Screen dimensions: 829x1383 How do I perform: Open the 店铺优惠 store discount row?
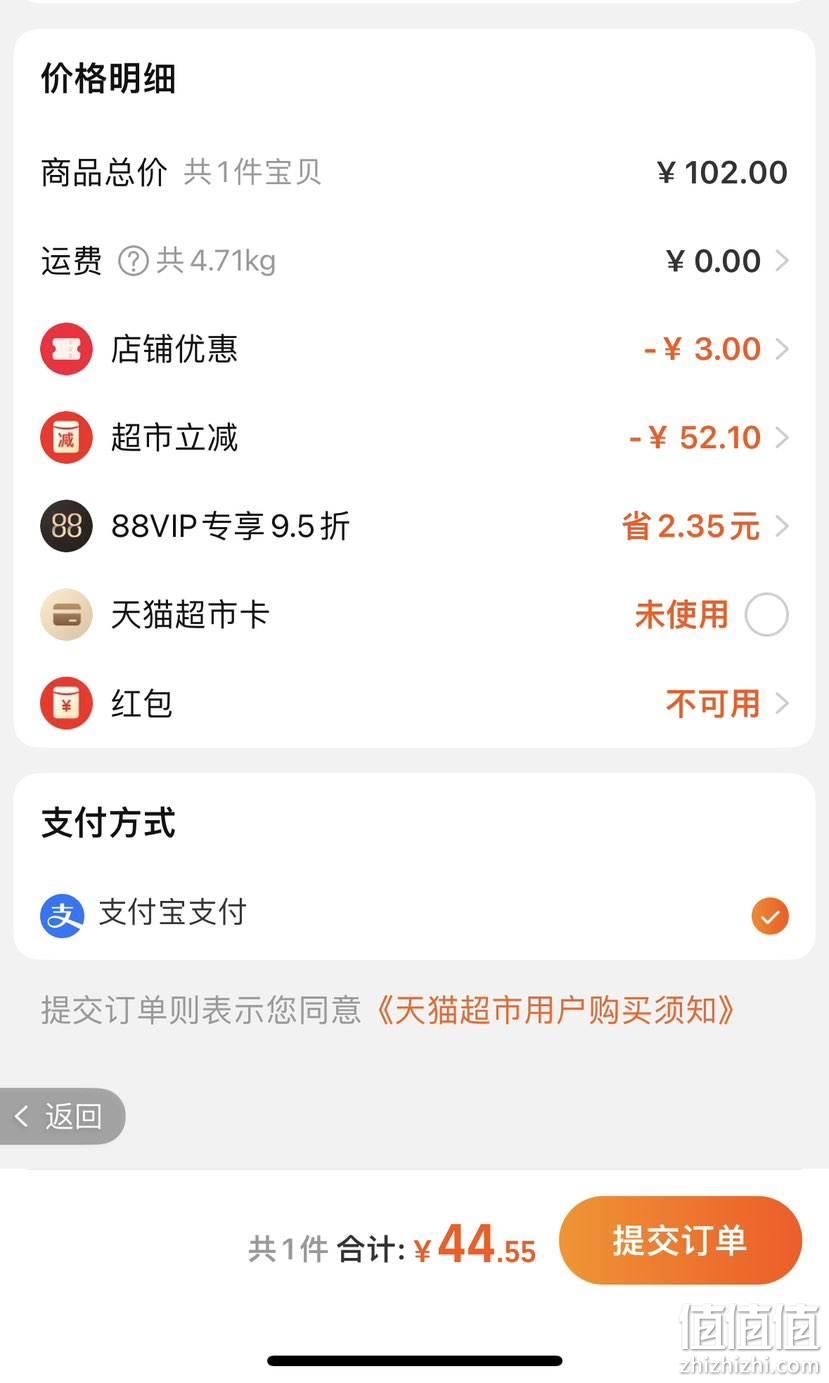414,349
